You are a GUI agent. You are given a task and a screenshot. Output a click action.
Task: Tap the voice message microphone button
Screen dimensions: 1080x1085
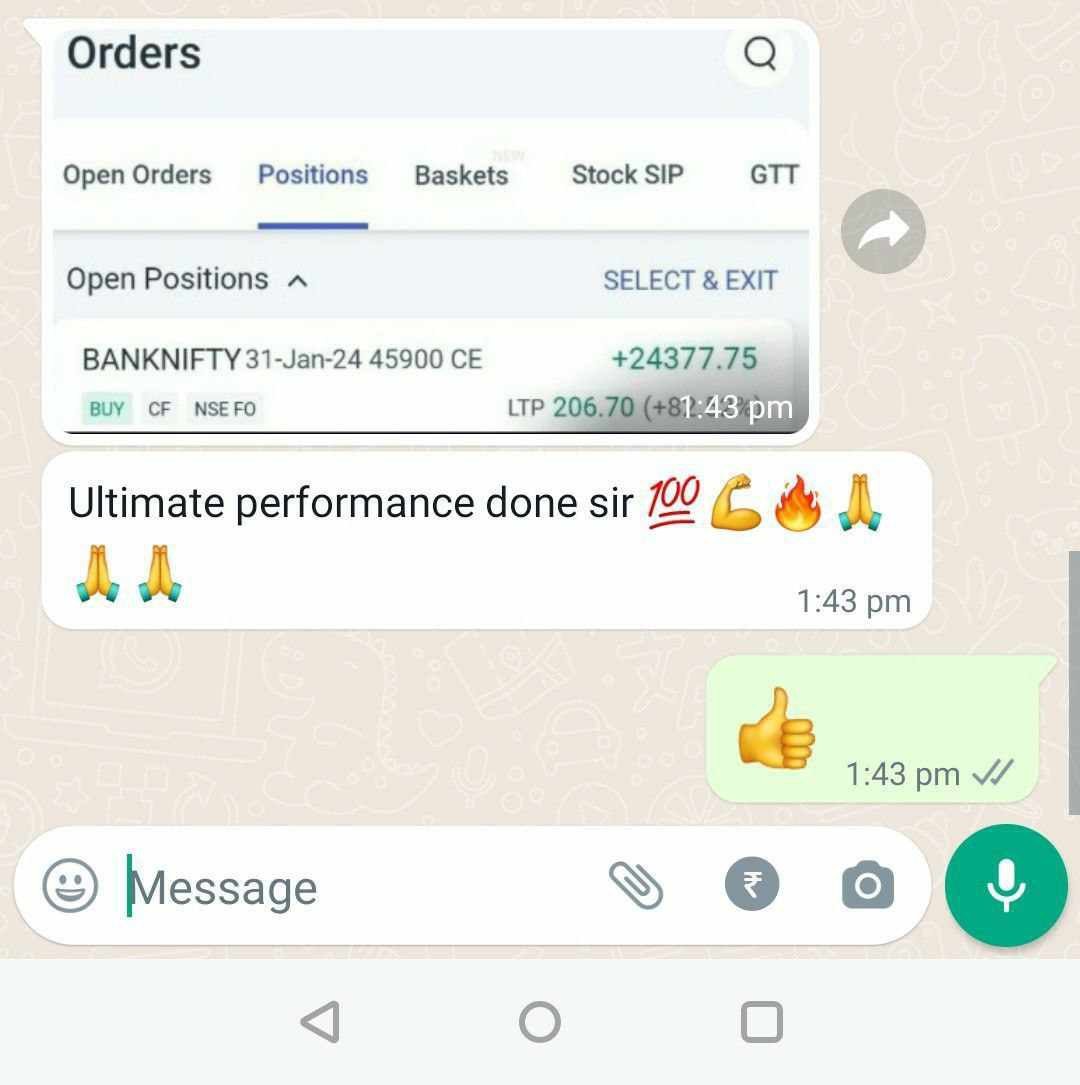[1005, 886]
